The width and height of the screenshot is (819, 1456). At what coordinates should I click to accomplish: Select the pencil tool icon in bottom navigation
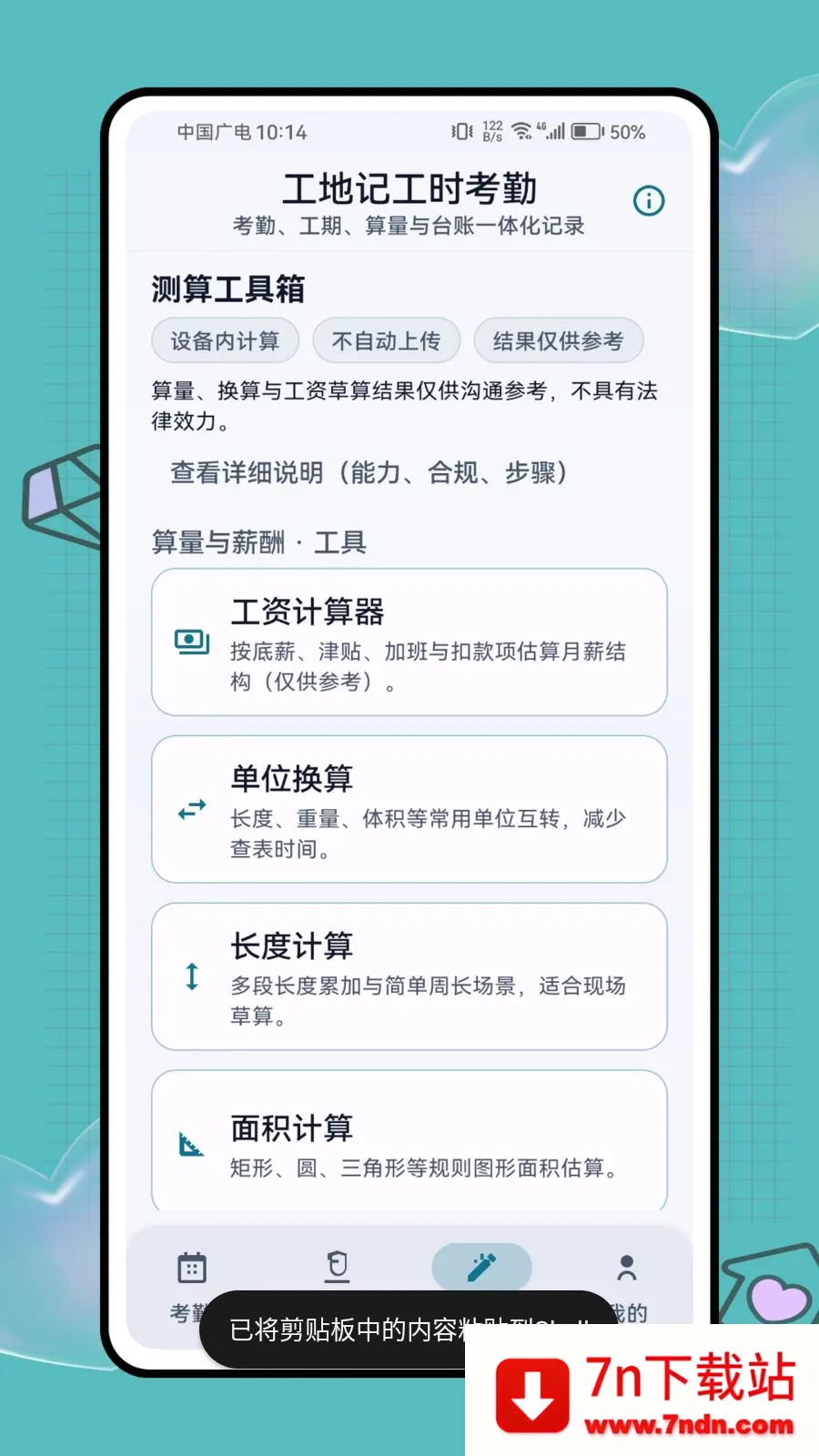click(x=482, y=1266)
